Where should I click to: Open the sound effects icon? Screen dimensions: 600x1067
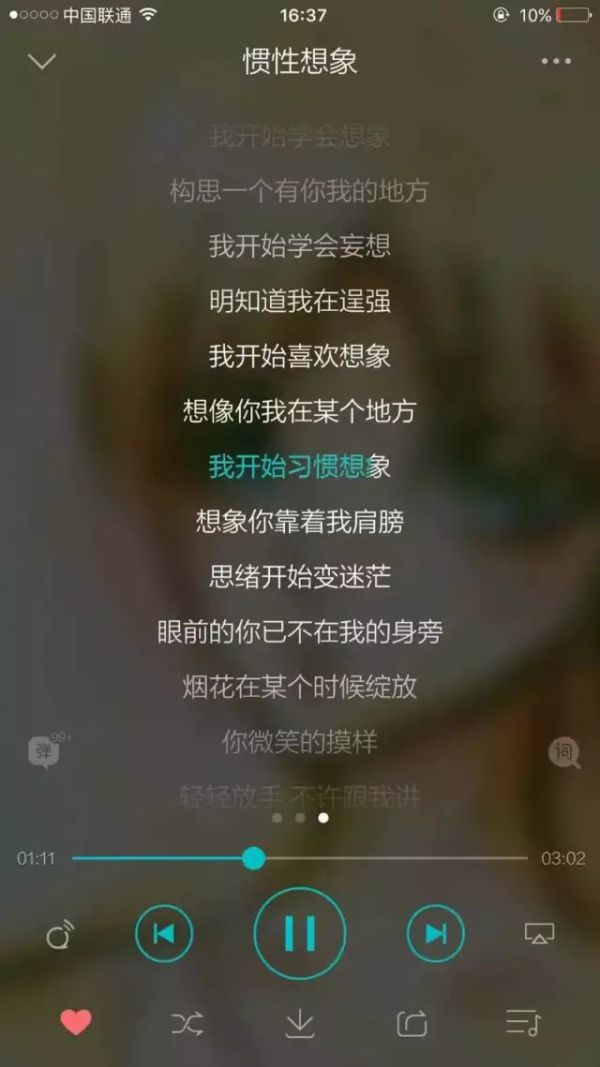[x=60, y=935]
